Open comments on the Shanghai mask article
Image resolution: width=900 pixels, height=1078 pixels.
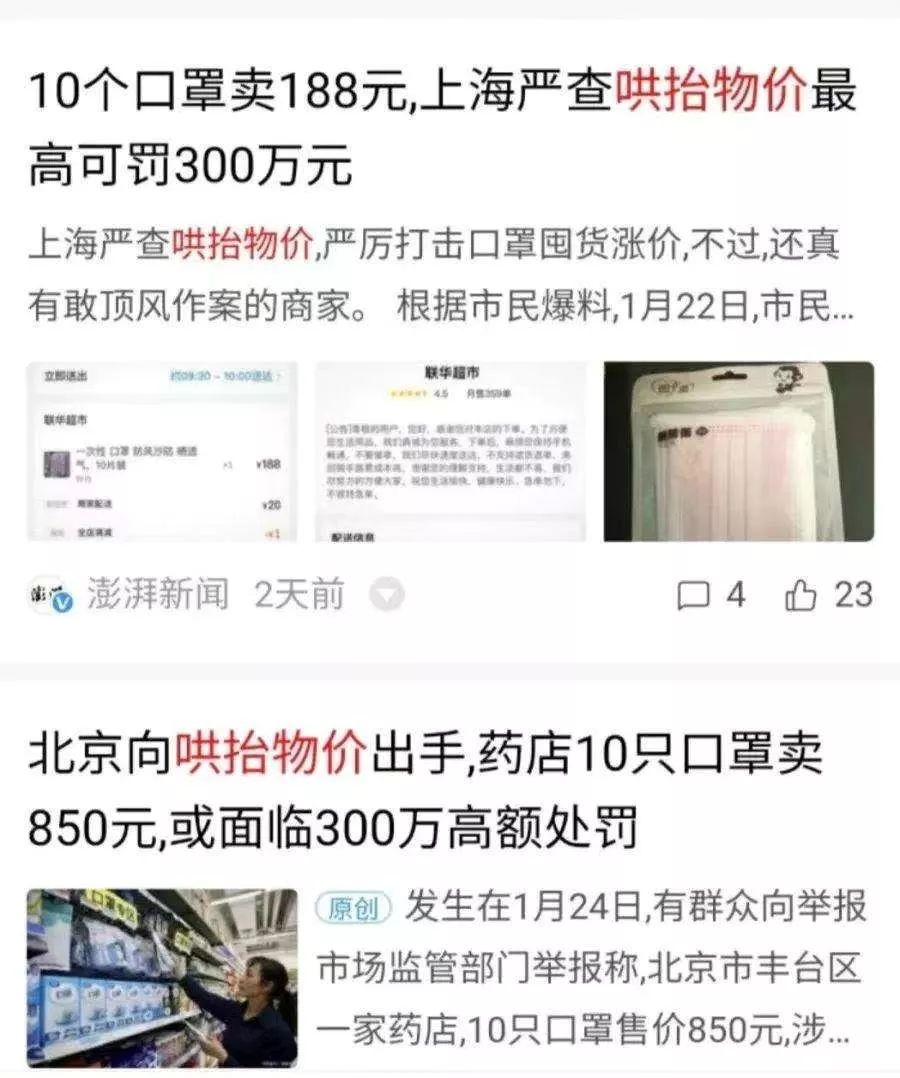(711, 596)
